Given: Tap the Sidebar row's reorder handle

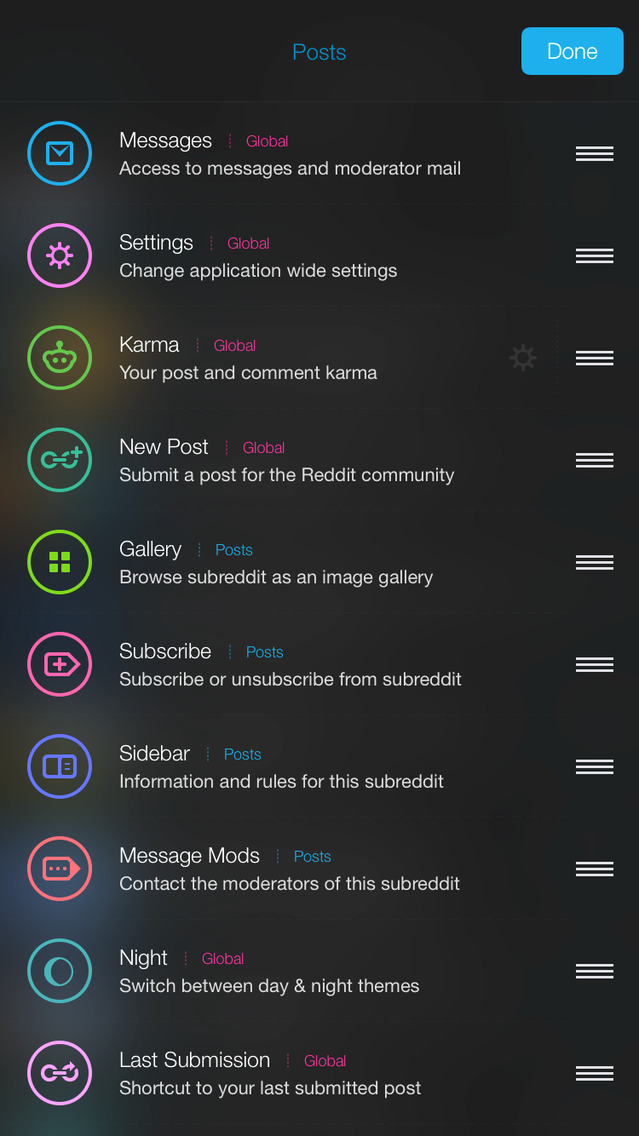Looking at the screenshot, I should 594,767.
